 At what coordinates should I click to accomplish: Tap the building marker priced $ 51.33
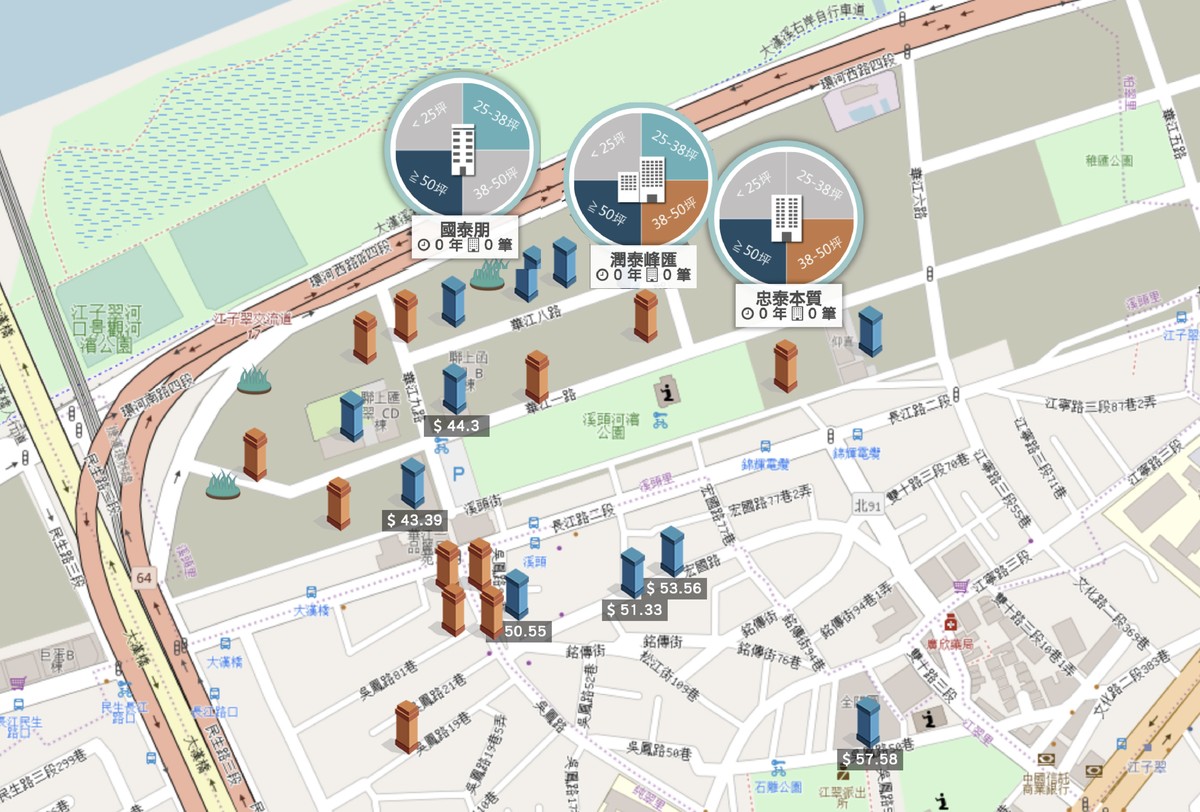pyautogui.click(x=632, y=573)
